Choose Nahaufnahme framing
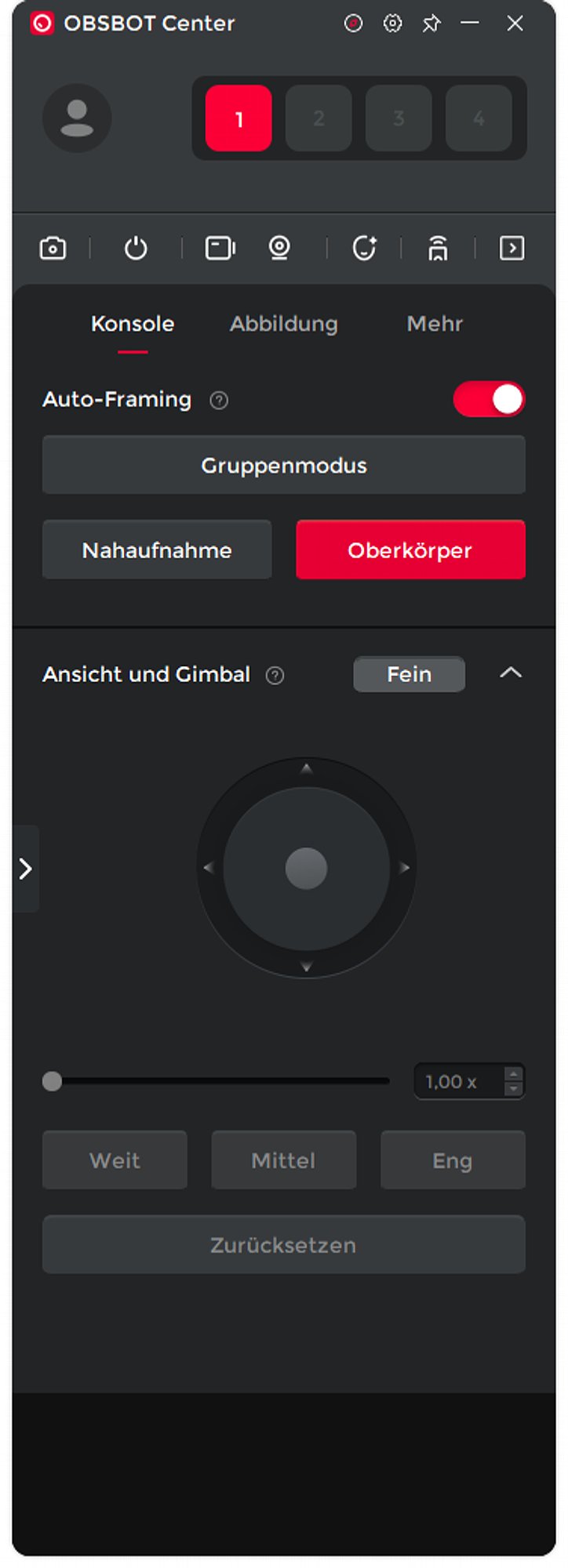568x1568 pixels. pos(157,550)
